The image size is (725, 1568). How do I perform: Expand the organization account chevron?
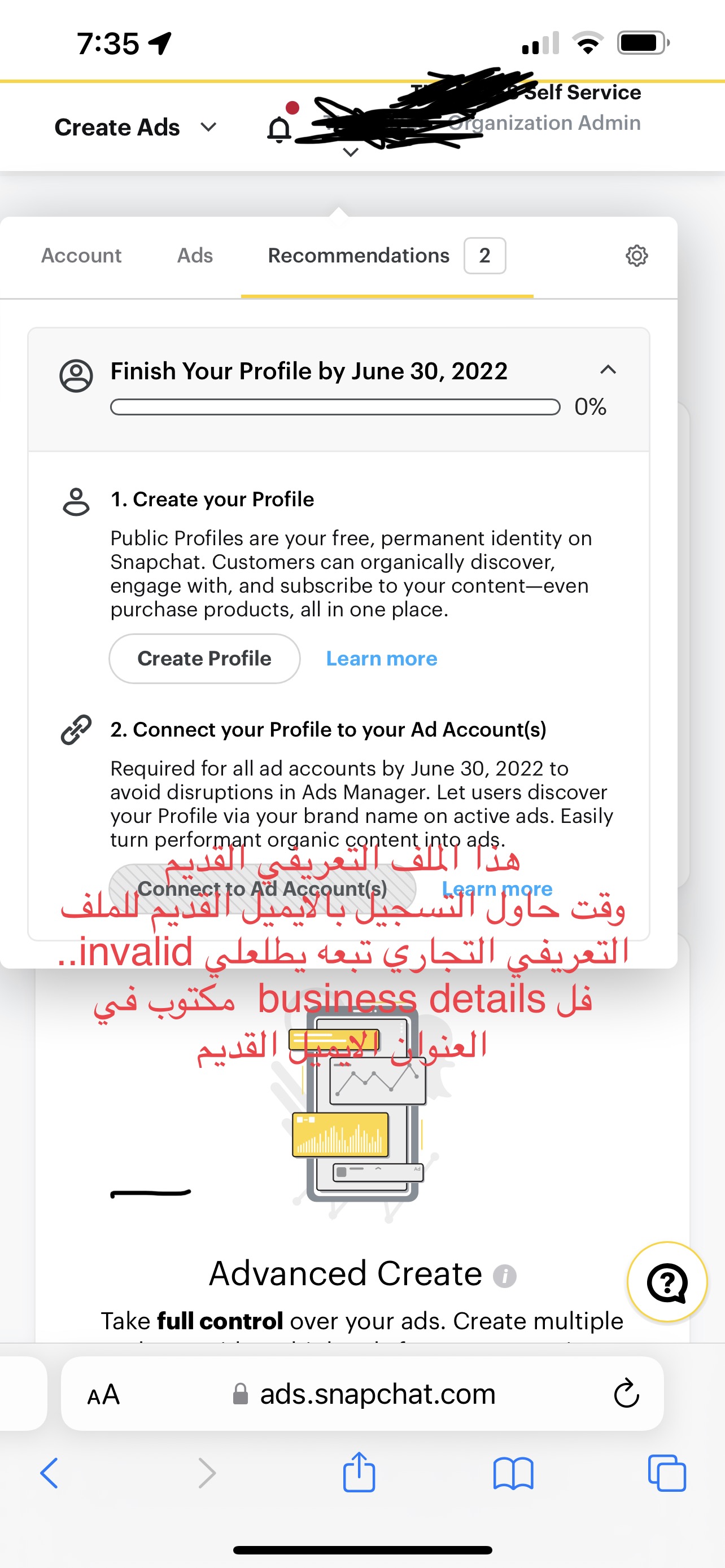[351, 152]
